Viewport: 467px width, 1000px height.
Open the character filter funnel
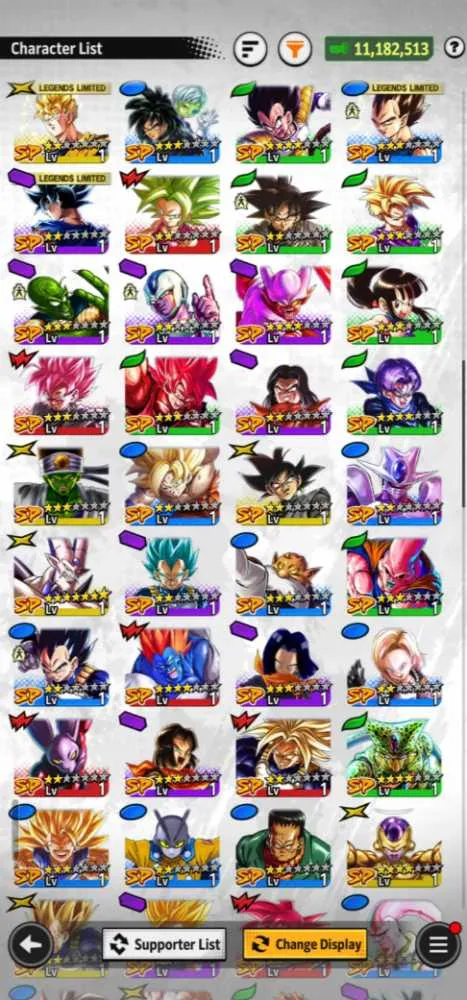295,48
